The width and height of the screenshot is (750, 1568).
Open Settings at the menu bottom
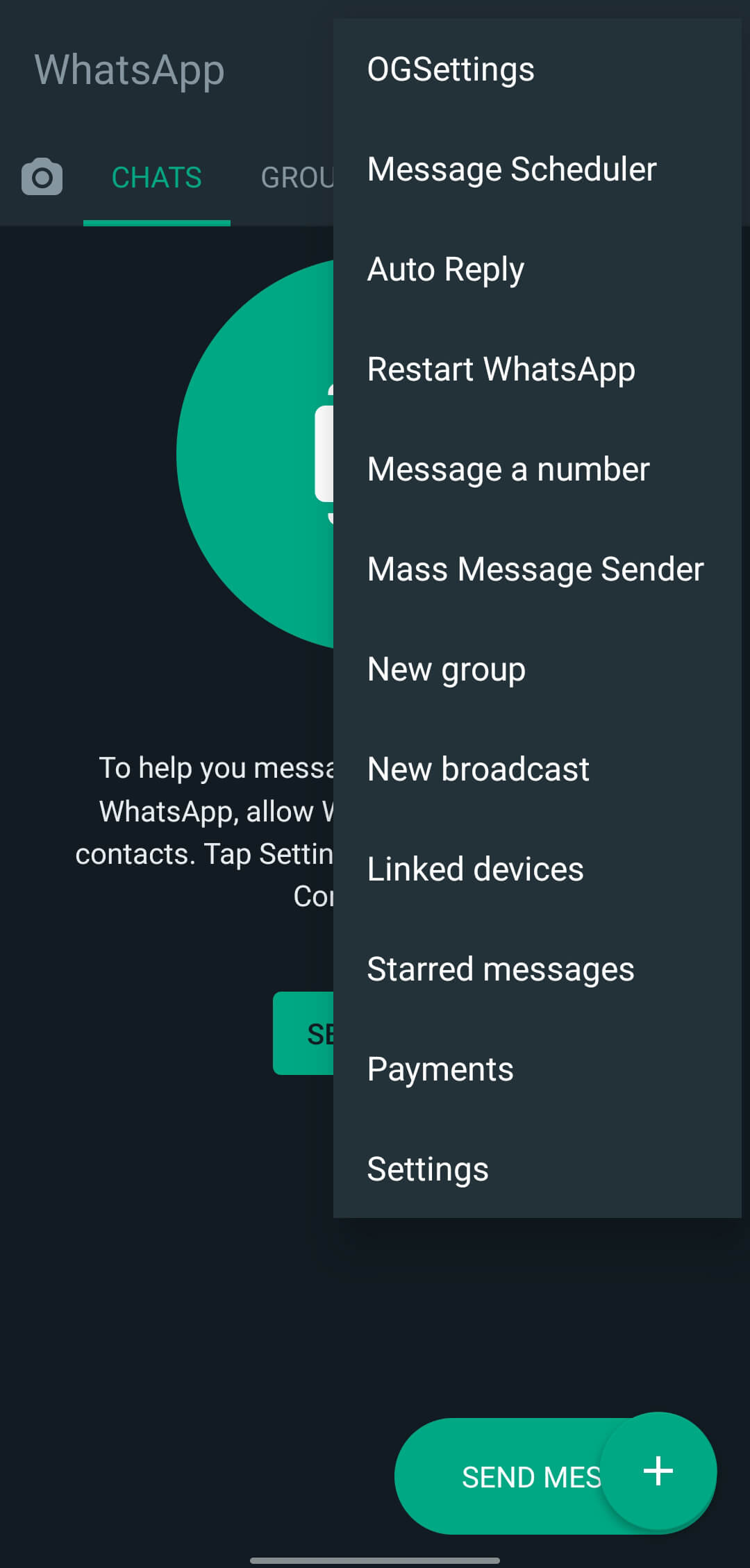point(537,1169)
